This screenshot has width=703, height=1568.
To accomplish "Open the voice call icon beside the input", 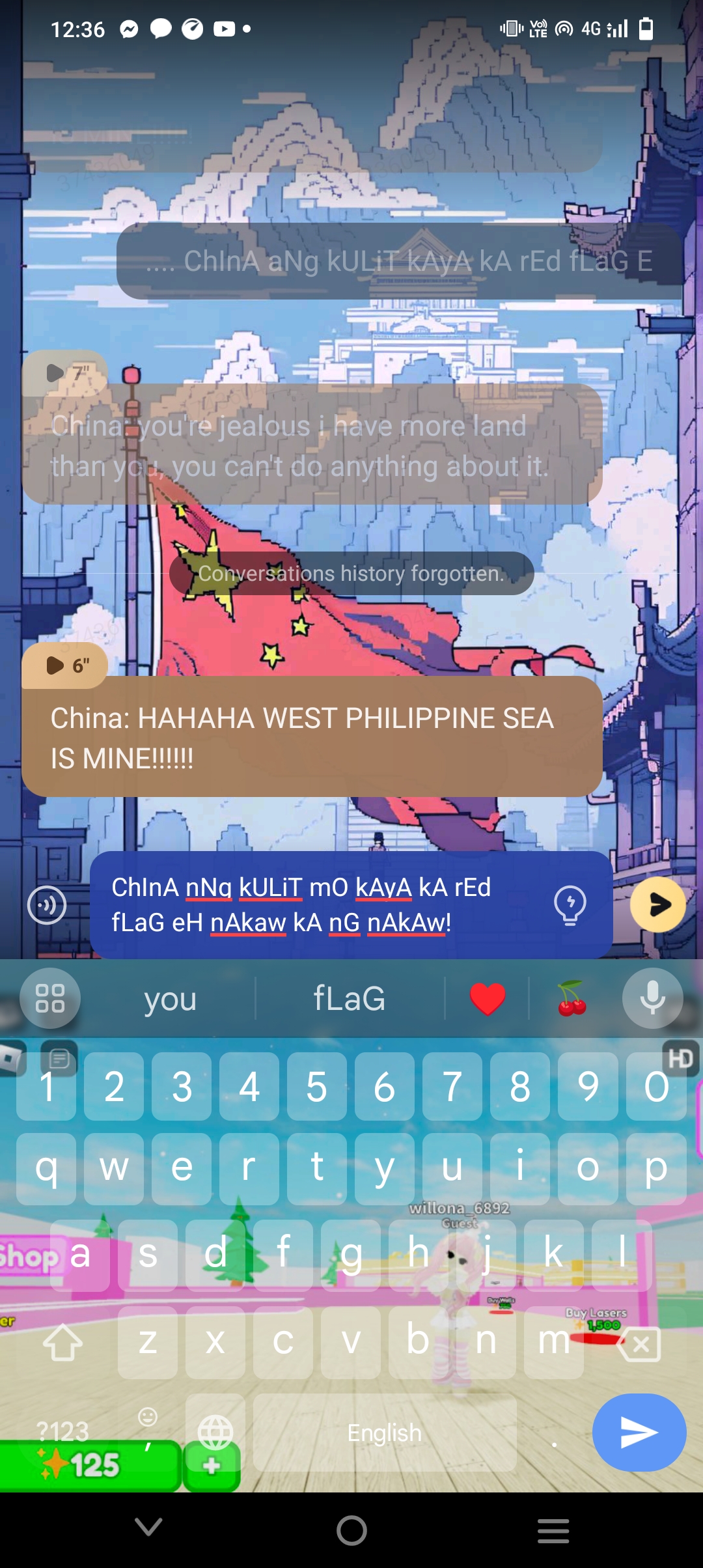I will 47,904.
